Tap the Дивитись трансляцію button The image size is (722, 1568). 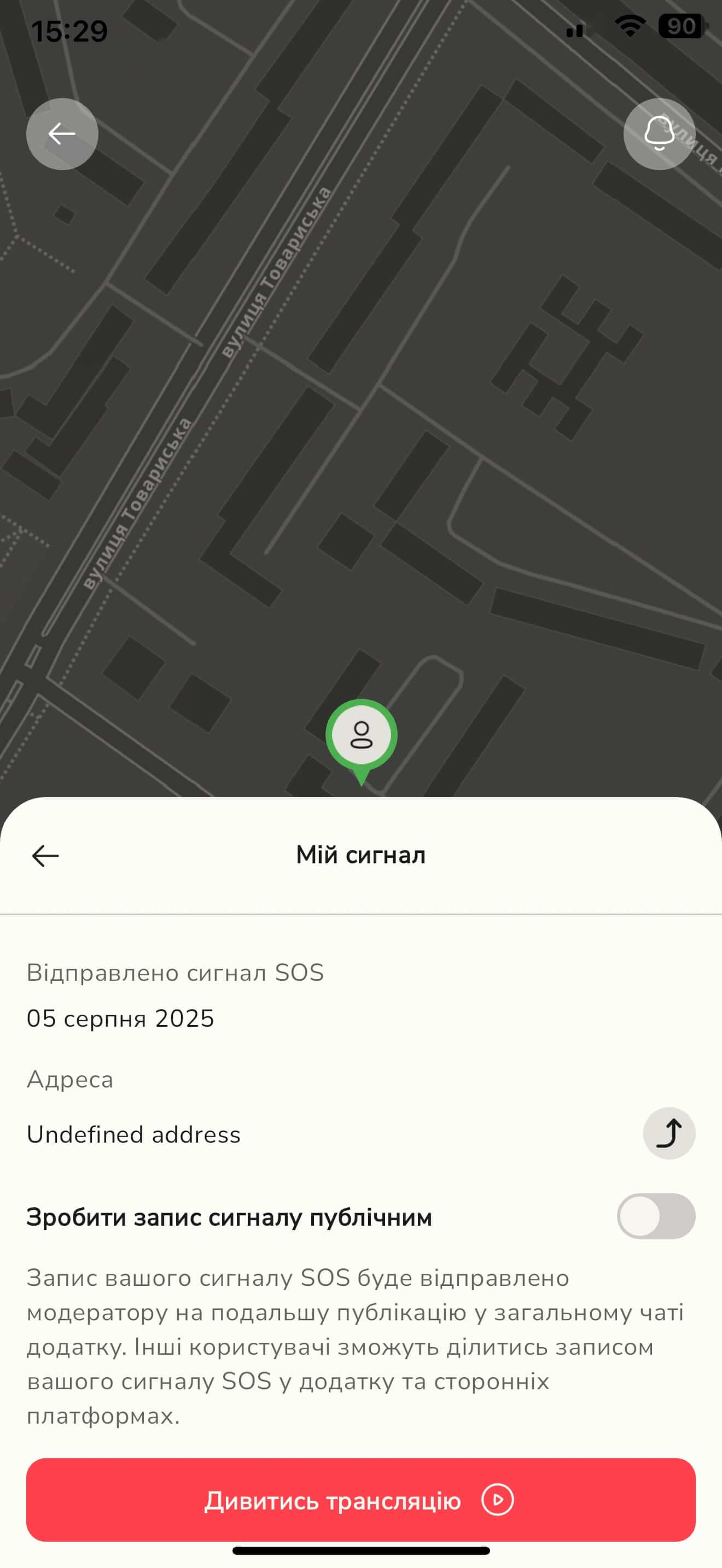coord(360,1500)
